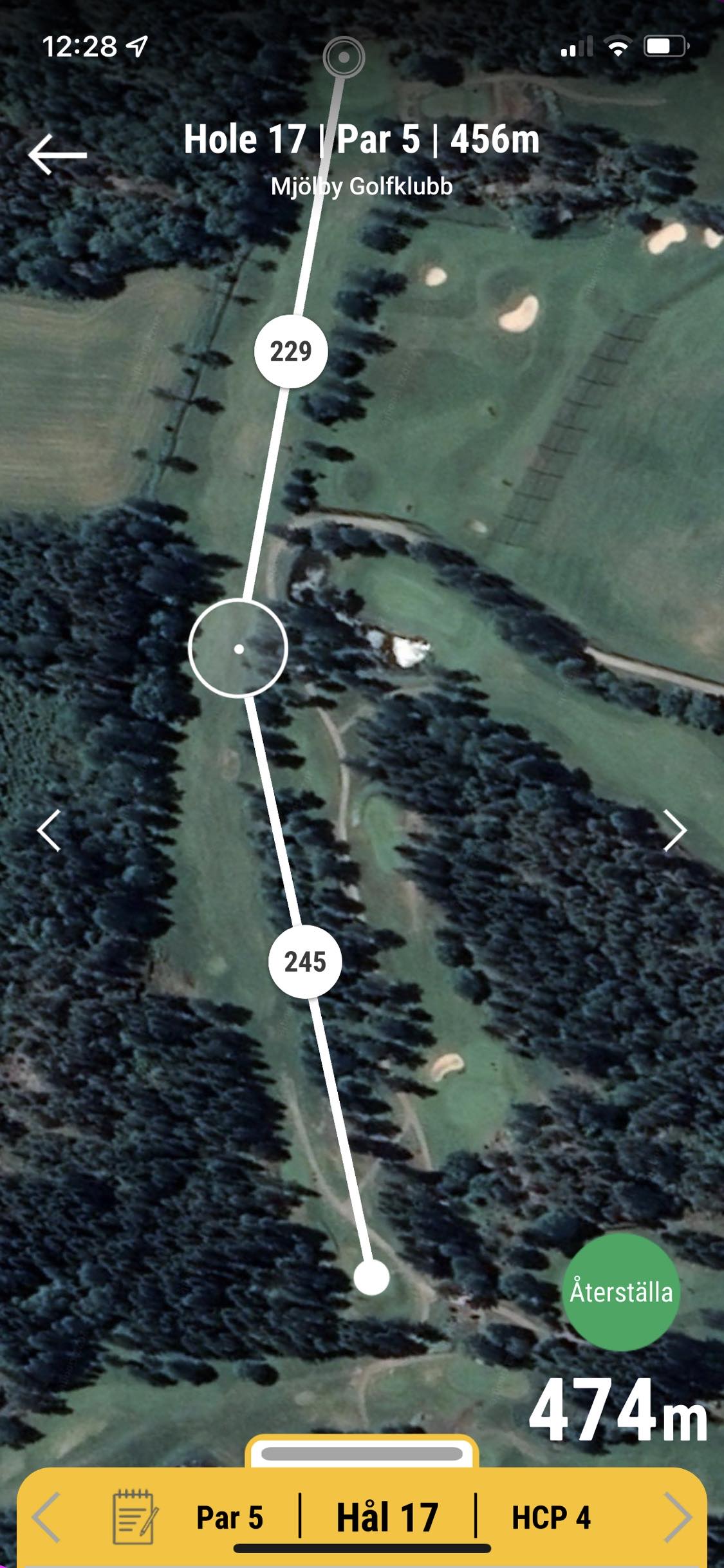Image resolution: width=724 pixels, height=1568 pixels.
Task: Go to previous hole in yellow bar
Action: (x=46, y=1517)
